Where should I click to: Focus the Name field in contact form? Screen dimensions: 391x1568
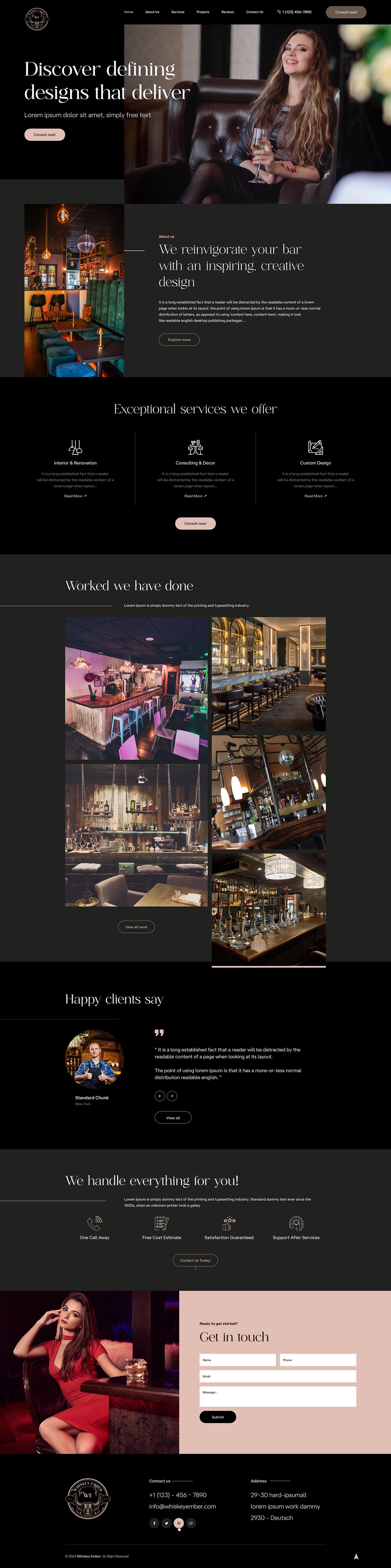pyautogui.click(x=237, y=1360)
